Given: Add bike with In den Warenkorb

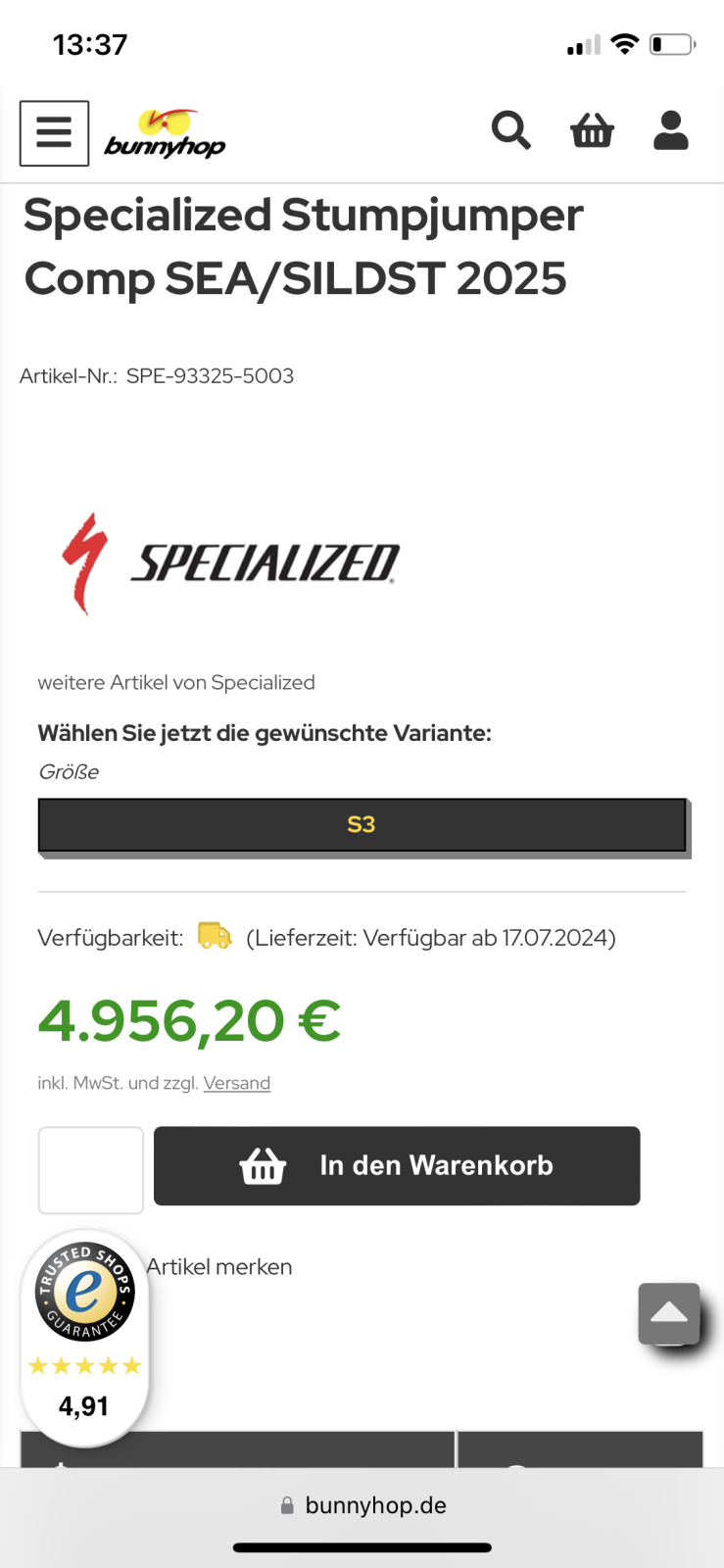Looking at the screenshot, I should click(x=397, y=1166).
